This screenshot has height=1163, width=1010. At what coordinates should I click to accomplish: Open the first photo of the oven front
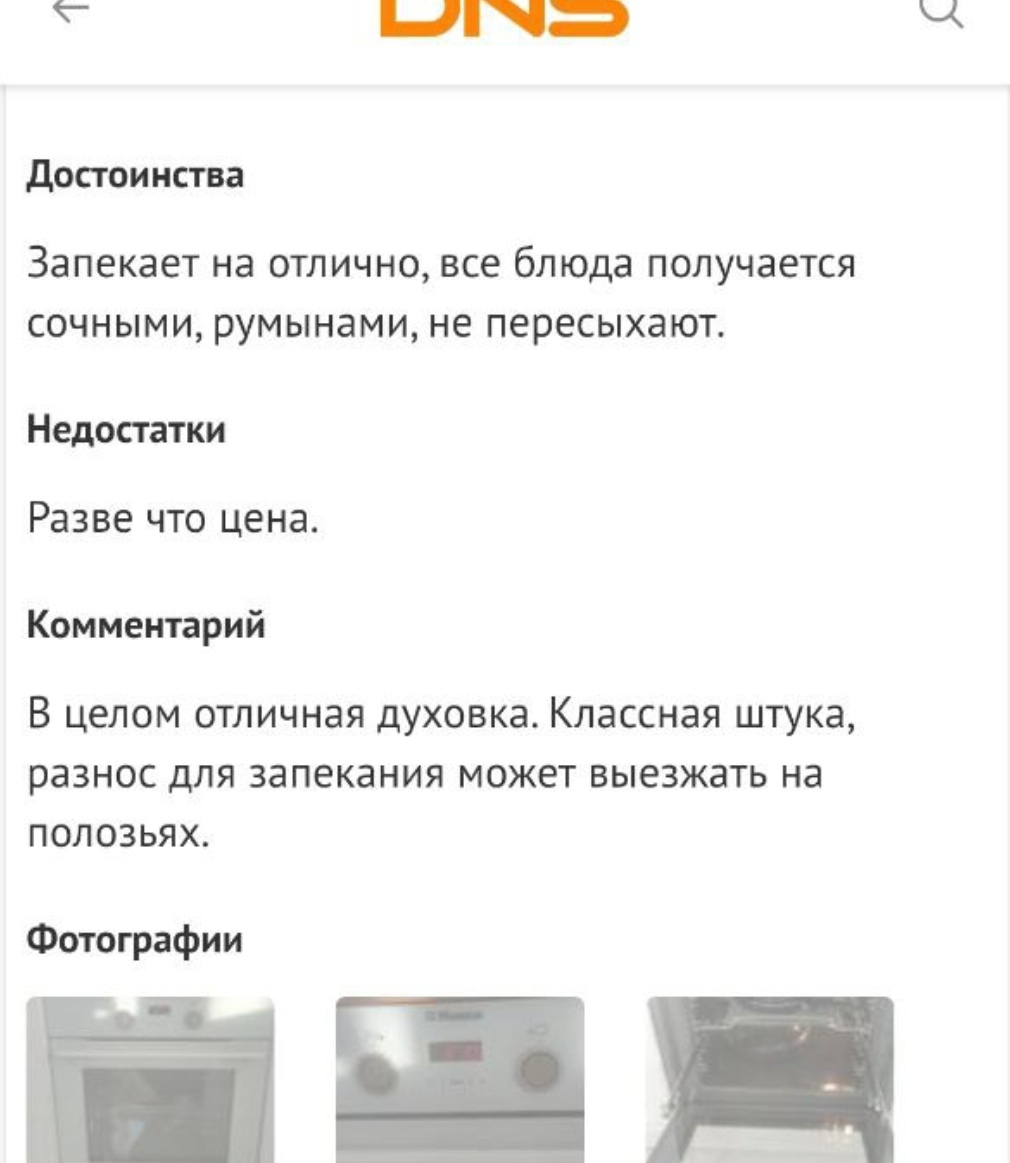tap(150, 1080)
